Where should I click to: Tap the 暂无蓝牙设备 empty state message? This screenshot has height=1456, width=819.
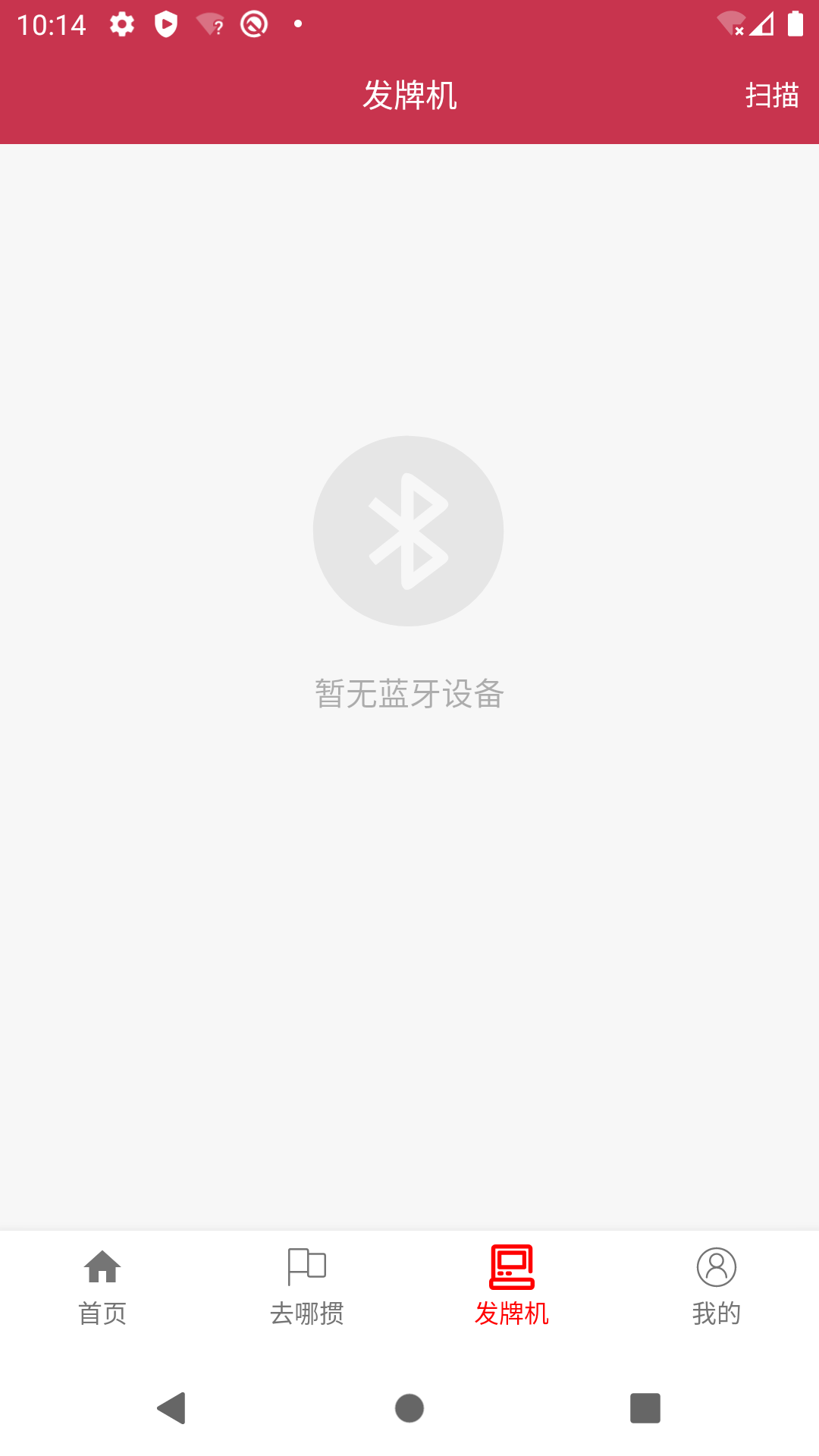[409, 694]
